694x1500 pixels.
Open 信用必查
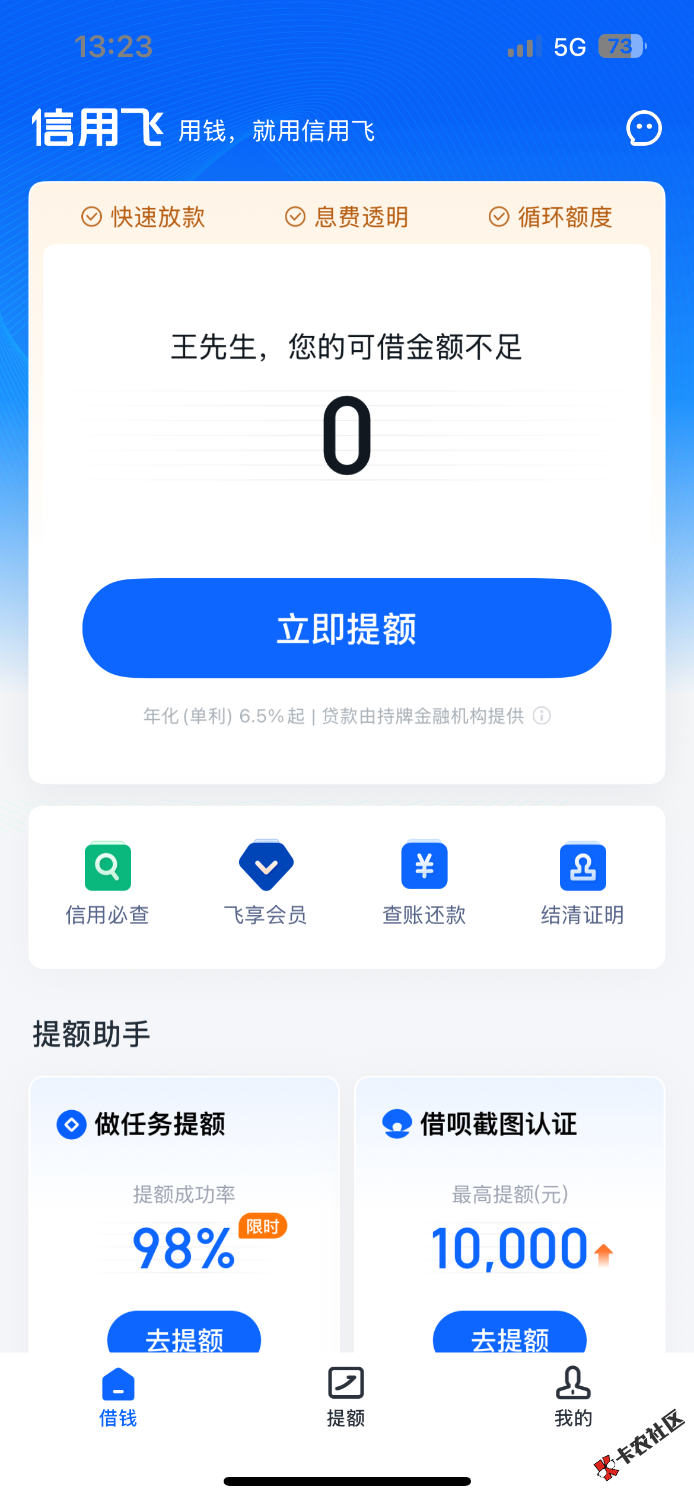click(x=107, y=883)
